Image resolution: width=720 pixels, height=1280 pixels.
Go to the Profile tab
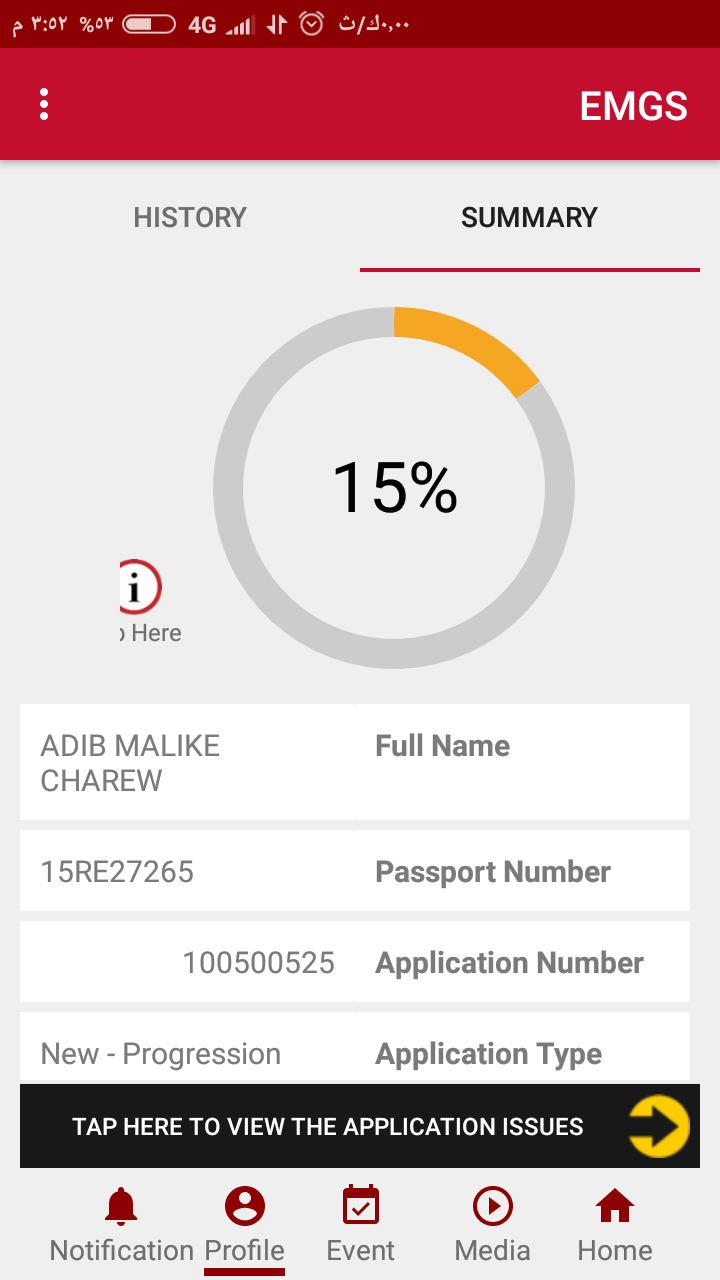245,1226
